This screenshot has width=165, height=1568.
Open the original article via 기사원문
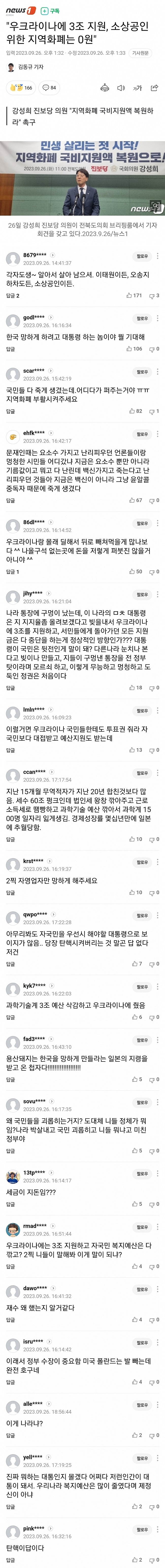pyautogui.click(x=141, y=53)
